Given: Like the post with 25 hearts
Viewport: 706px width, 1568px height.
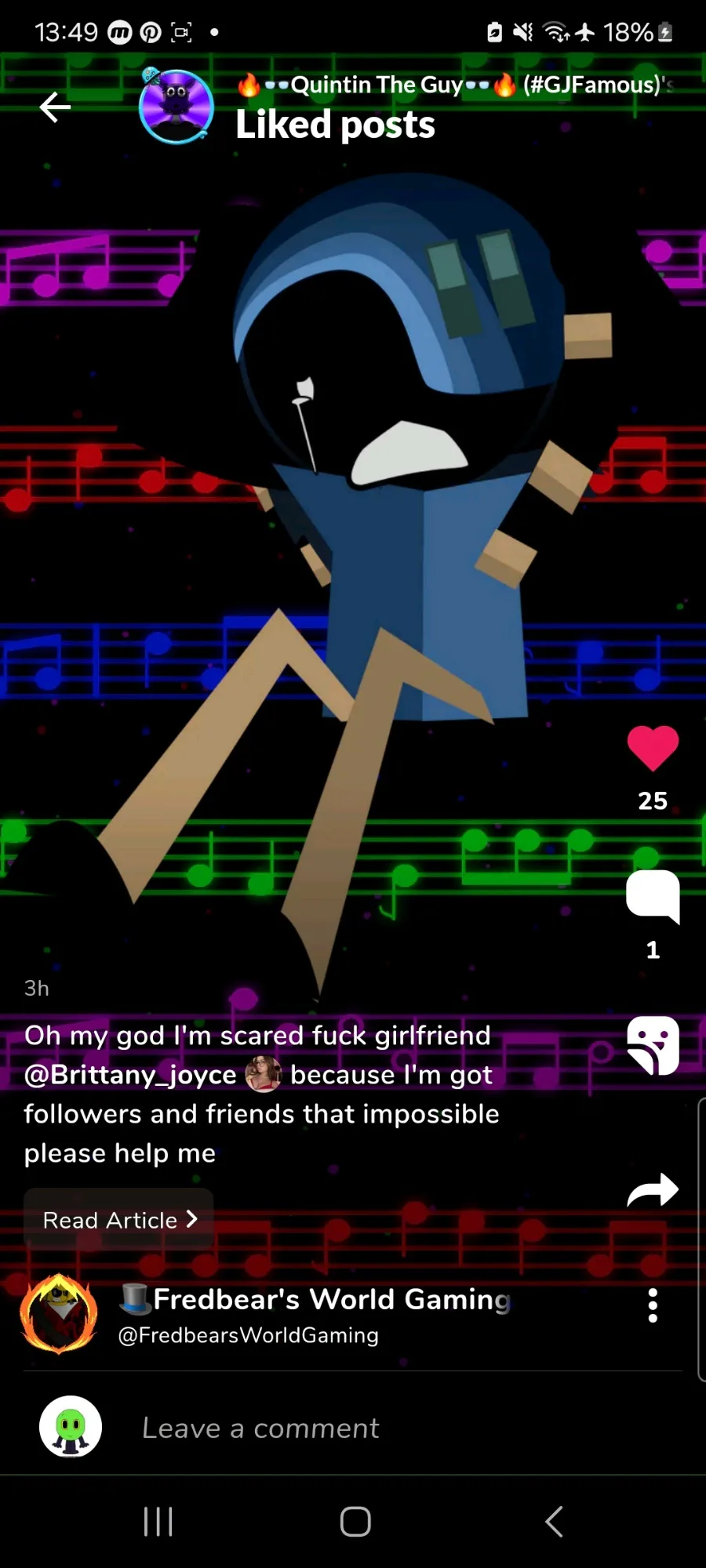Looking at the screenshot, I should pos(653,748).
